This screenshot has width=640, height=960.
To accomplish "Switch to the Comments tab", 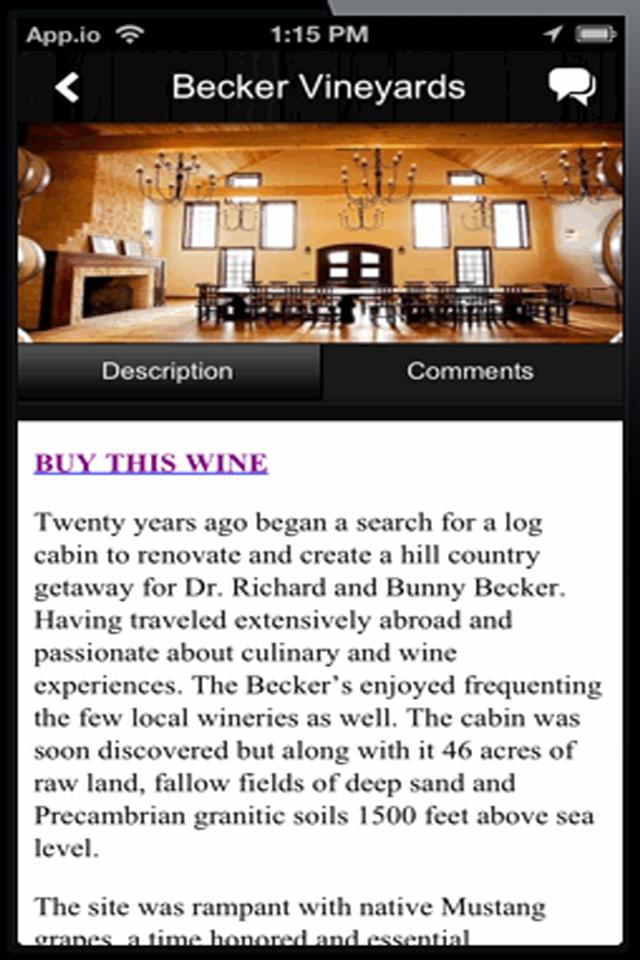I will tap(470, 372).
